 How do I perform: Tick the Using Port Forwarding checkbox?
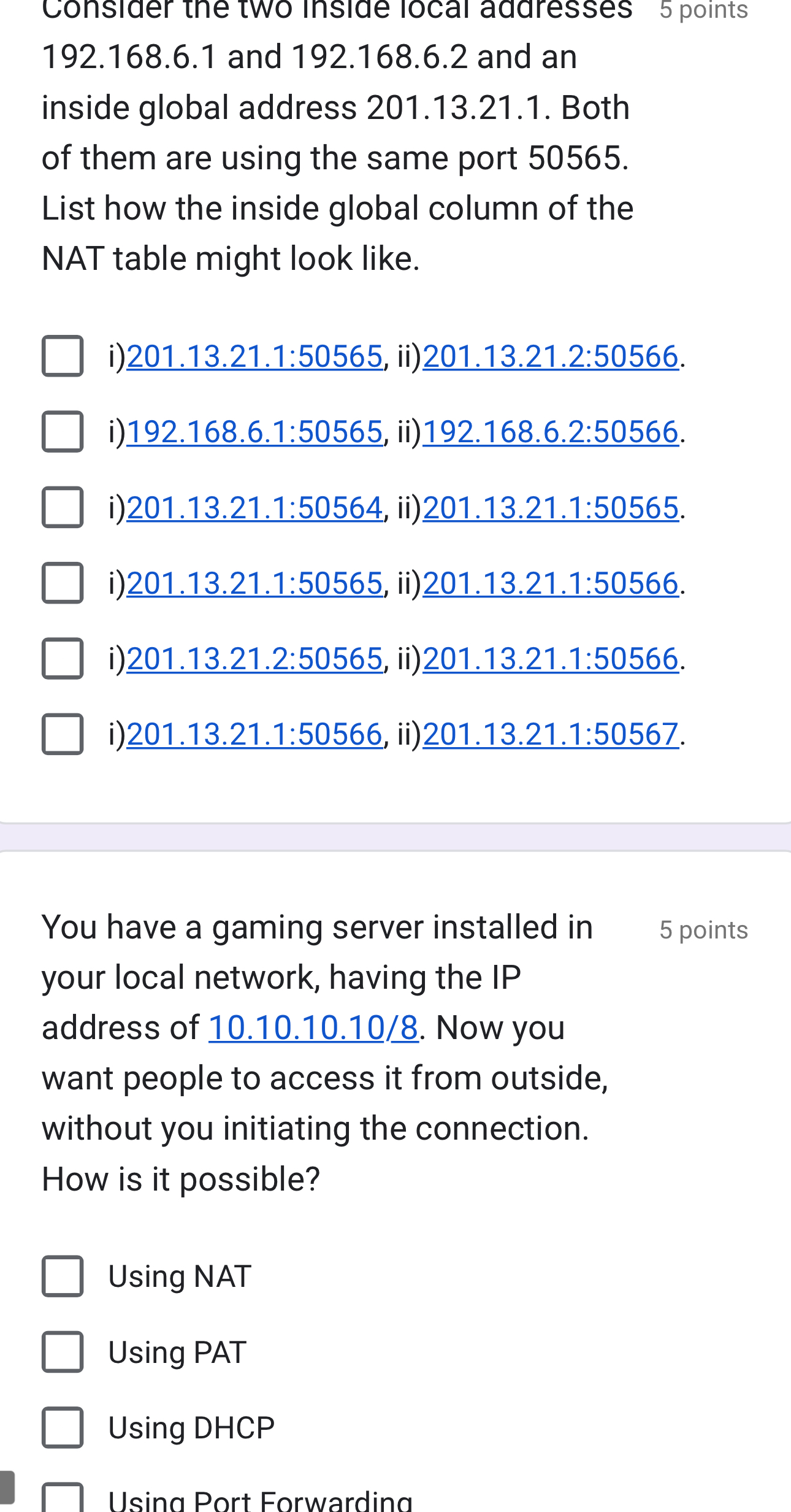coord(63,1499)
